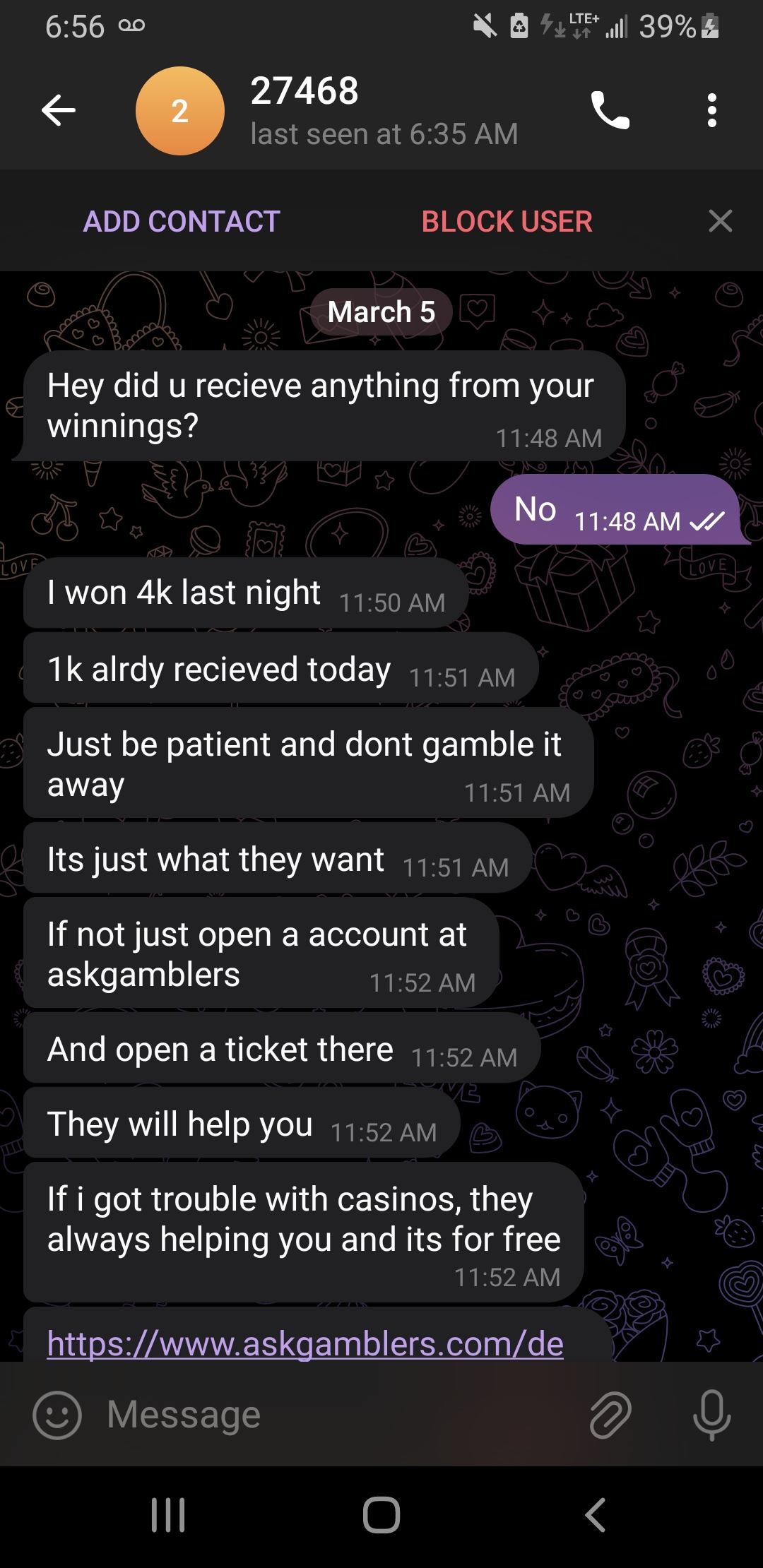Dismiss the add contact/block banner
The width and height of the screenshot is (763, 1568).
pyautogui.click(x=720, y=221)
